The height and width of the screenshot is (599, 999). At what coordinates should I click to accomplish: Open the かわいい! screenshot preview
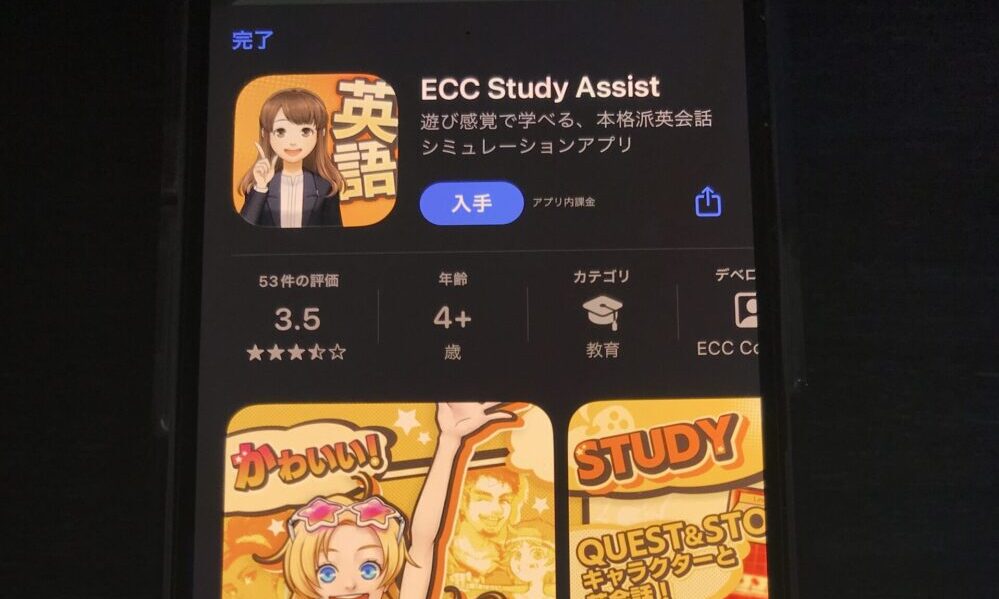point(388,500)
